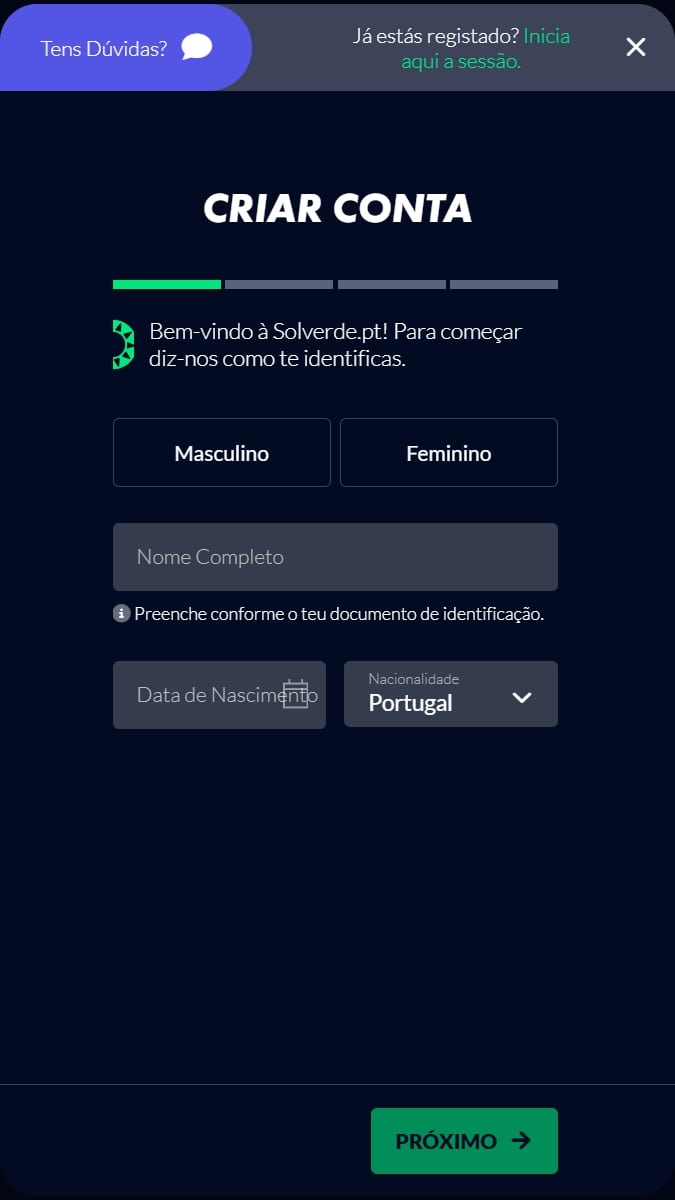This screenshot has height=1200, width=675.
Task: Open the Tens Dúvidas help chat
Action: 126,47
